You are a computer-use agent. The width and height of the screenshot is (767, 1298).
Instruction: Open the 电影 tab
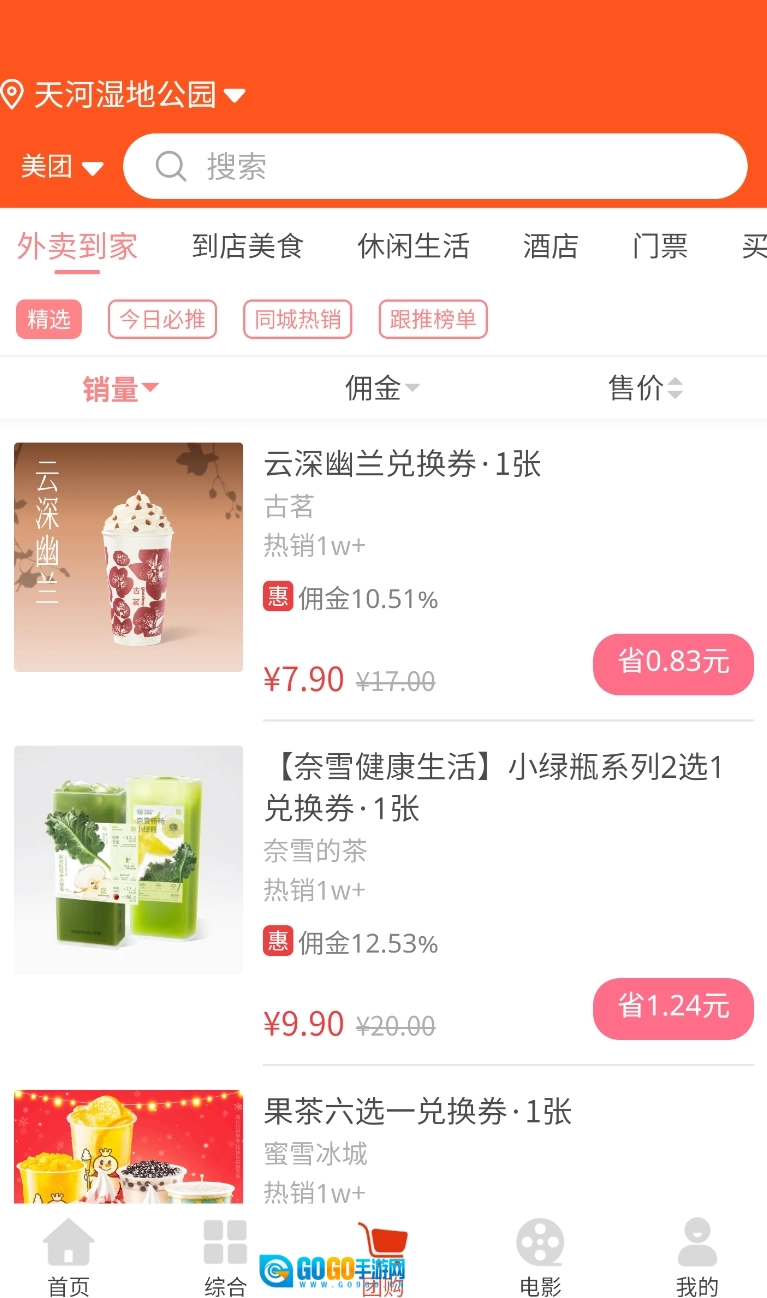[x=540, y=1258]
